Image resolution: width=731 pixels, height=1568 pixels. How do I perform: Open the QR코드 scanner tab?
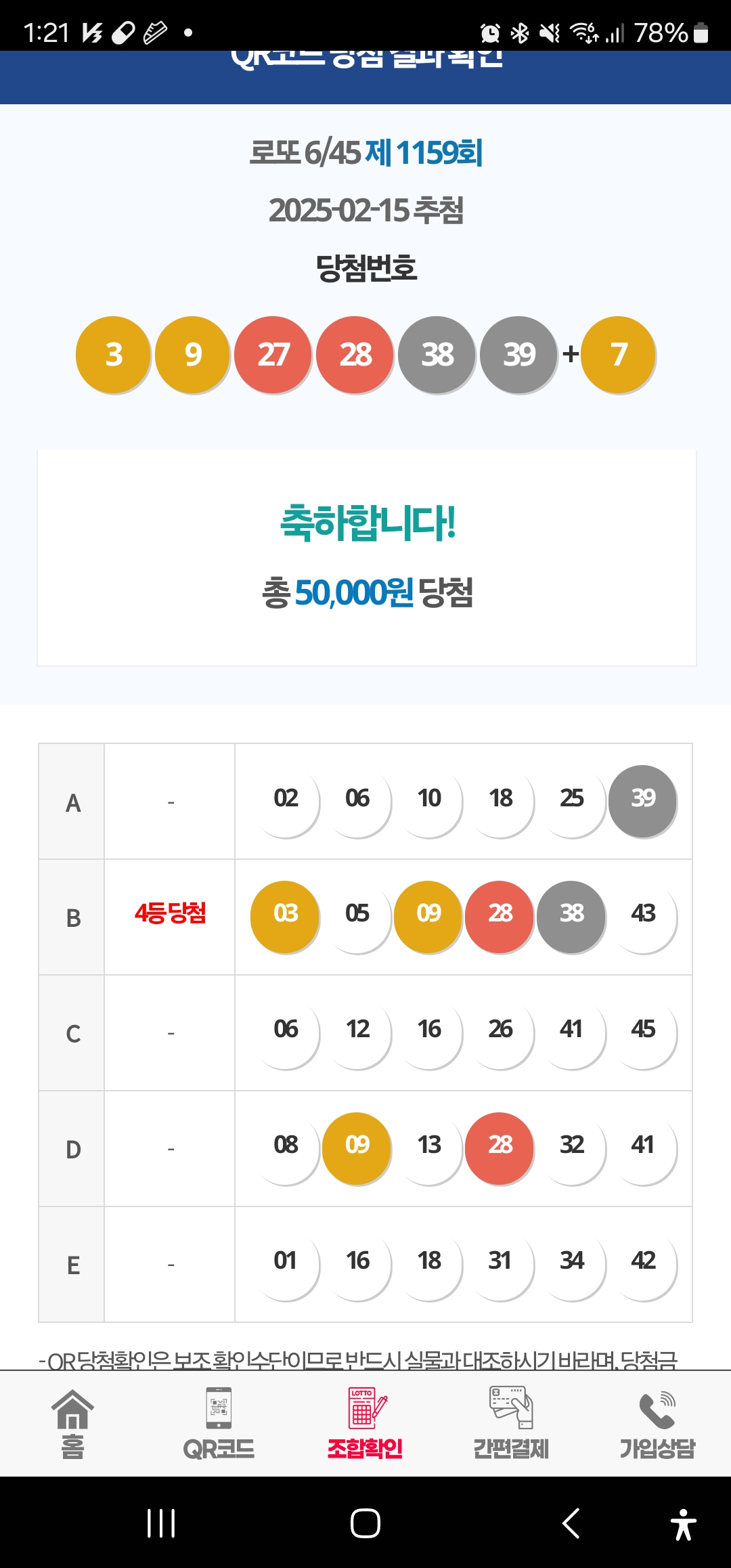219,1423
